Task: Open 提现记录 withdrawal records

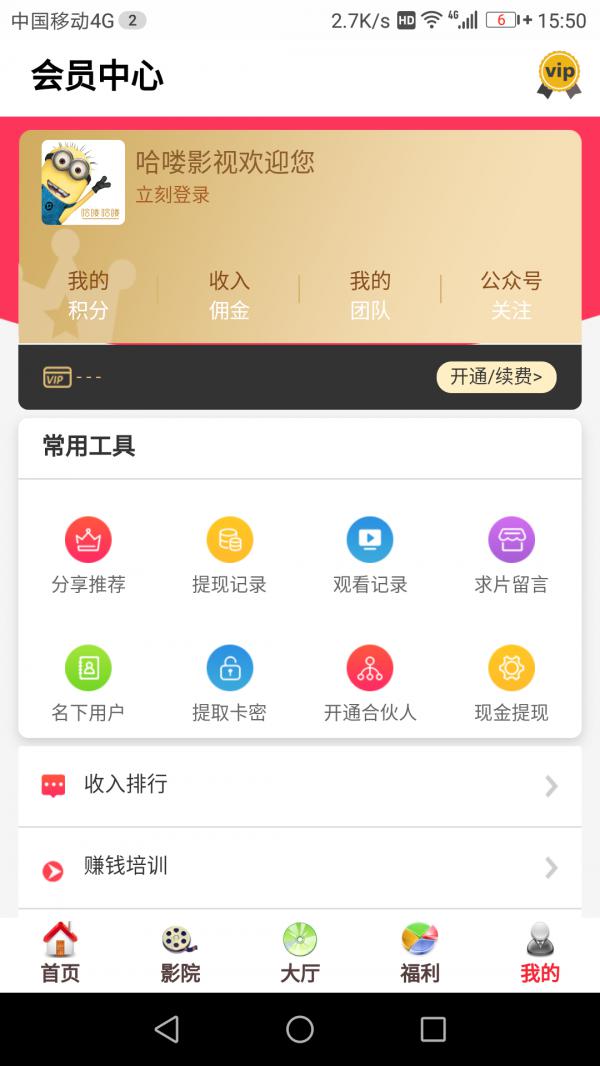Action: click(x=229, y=556)
